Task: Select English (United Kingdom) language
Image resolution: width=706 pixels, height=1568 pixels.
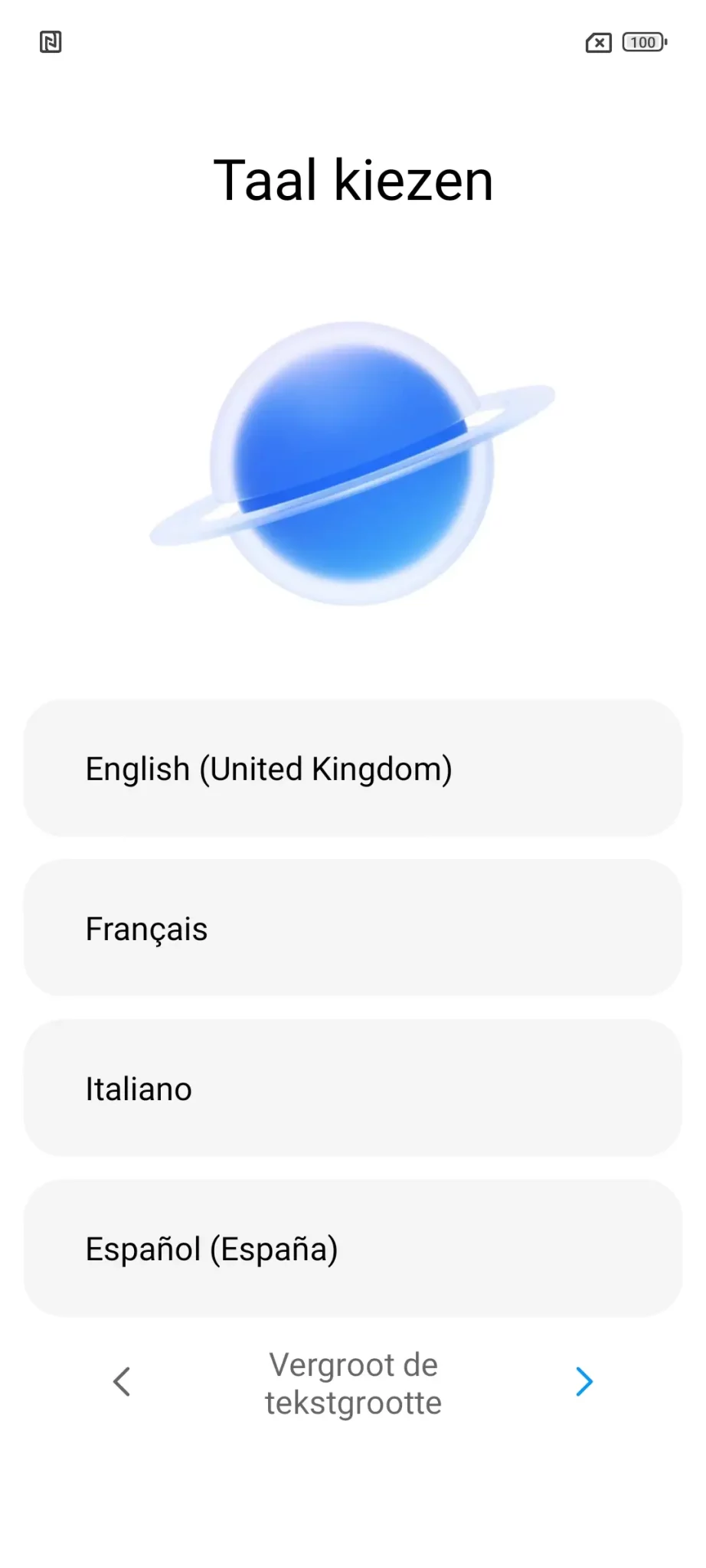Action: pos(352,768)
